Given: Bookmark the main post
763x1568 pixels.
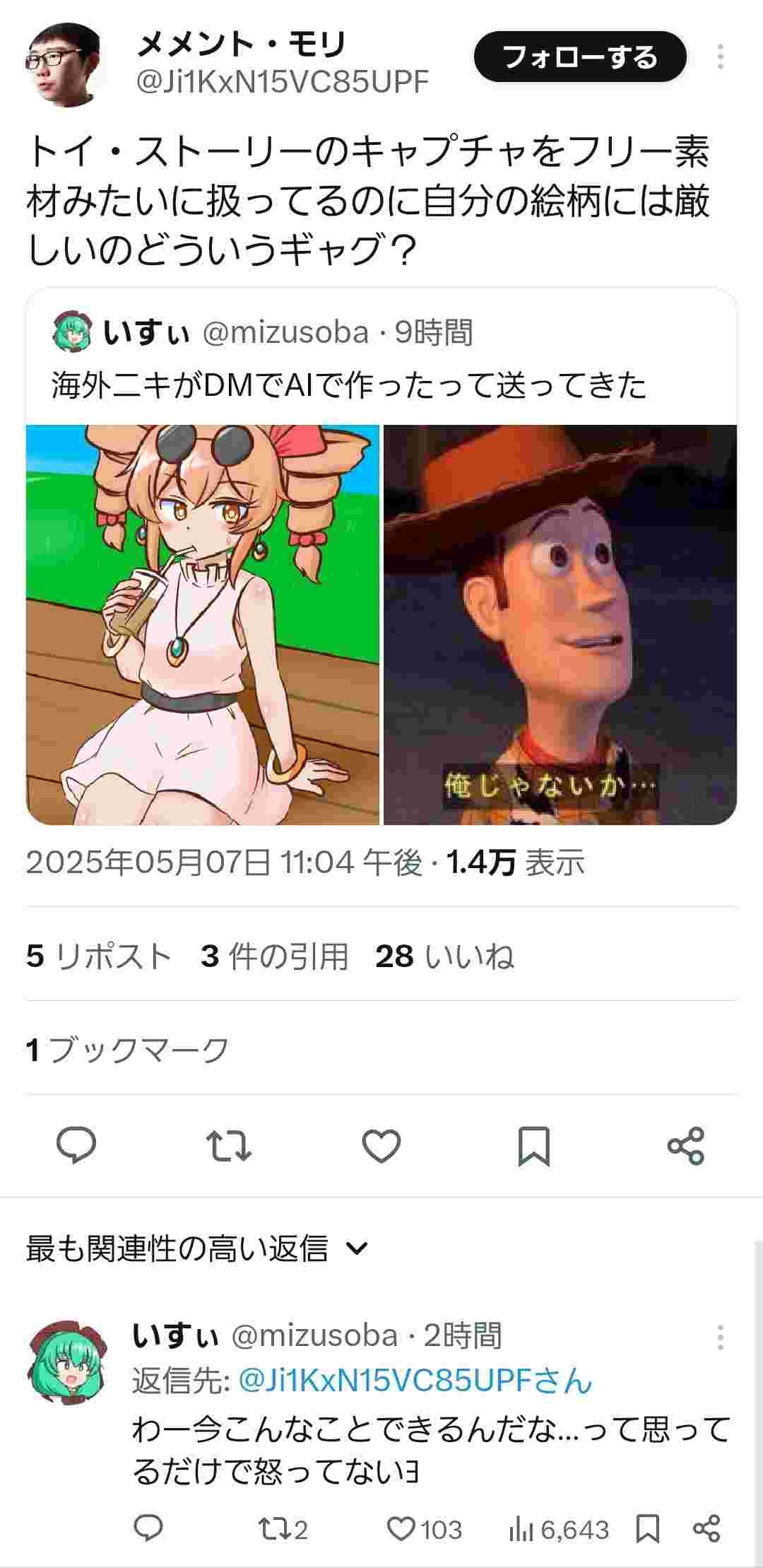Looking at the screenshot, I should tap(534, 1146).
